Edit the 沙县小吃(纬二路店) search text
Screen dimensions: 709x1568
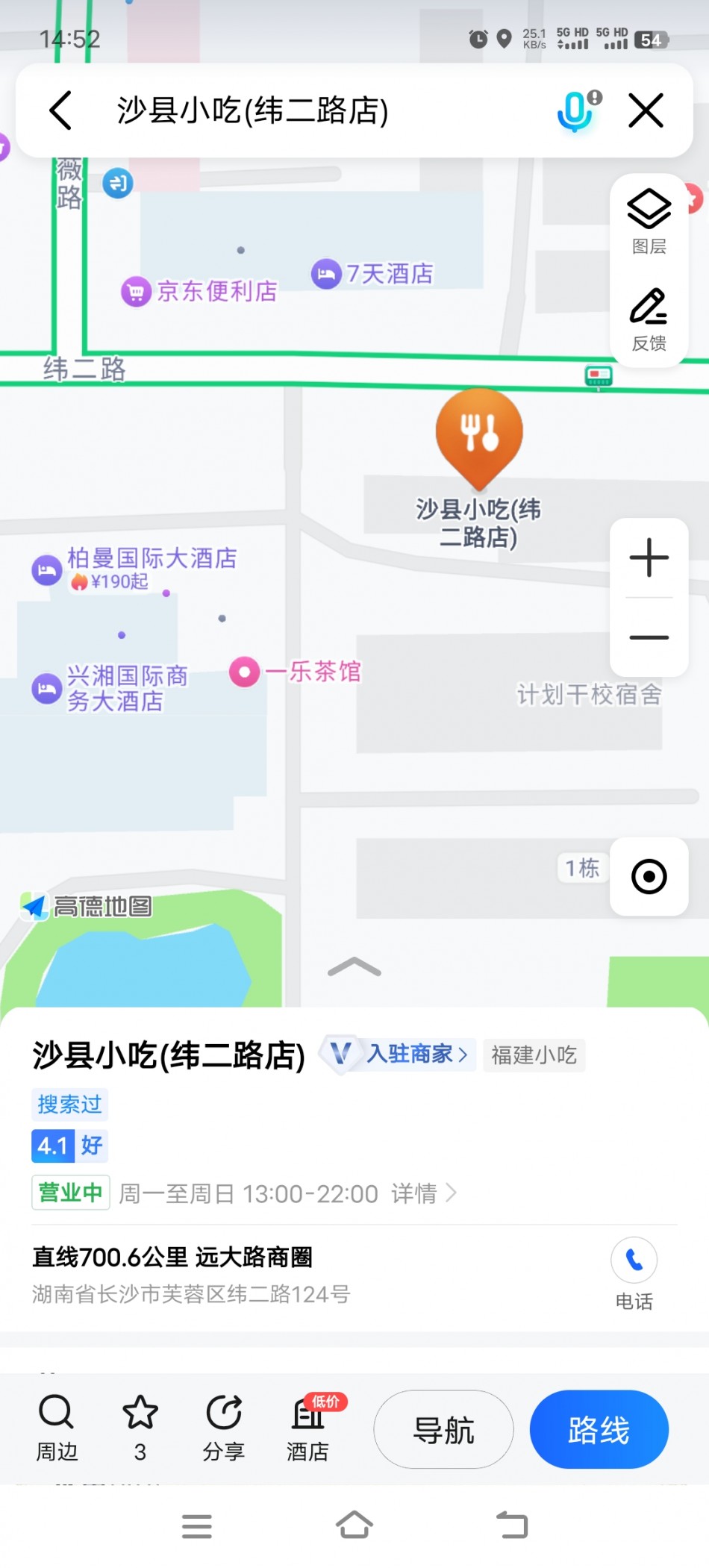pyautogui.click(x=252, y=110)
